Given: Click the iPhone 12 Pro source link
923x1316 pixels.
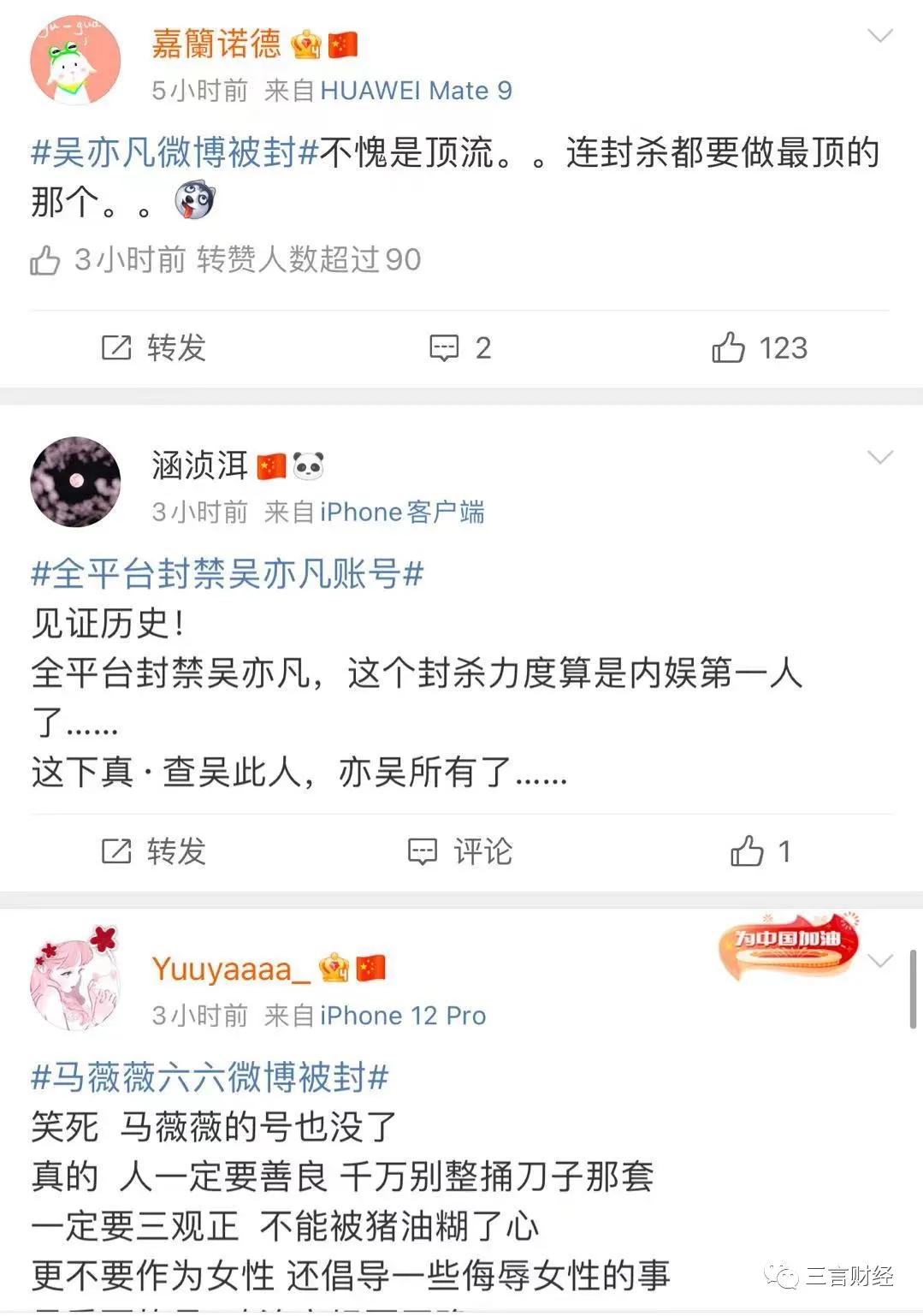Looking at the screenshot, I should (402, 1015).
